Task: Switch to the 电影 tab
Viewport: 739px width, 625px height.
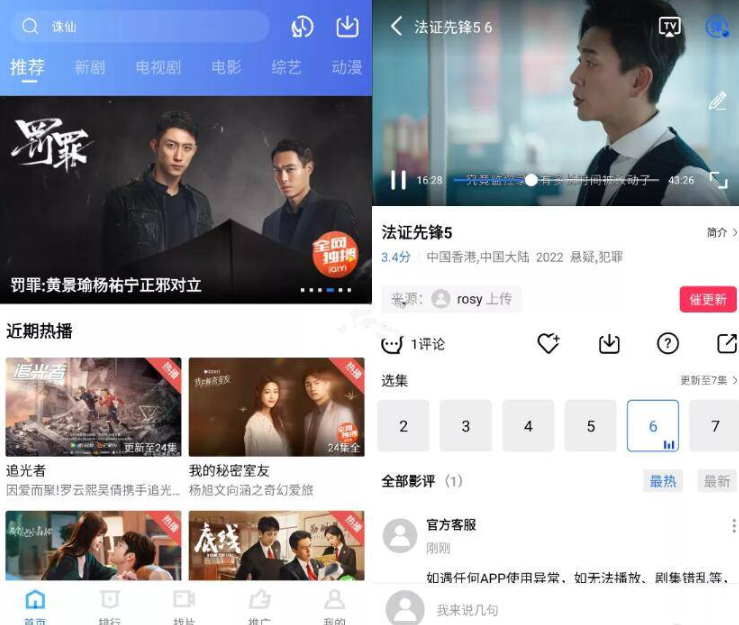Action: tap(226, 68)
